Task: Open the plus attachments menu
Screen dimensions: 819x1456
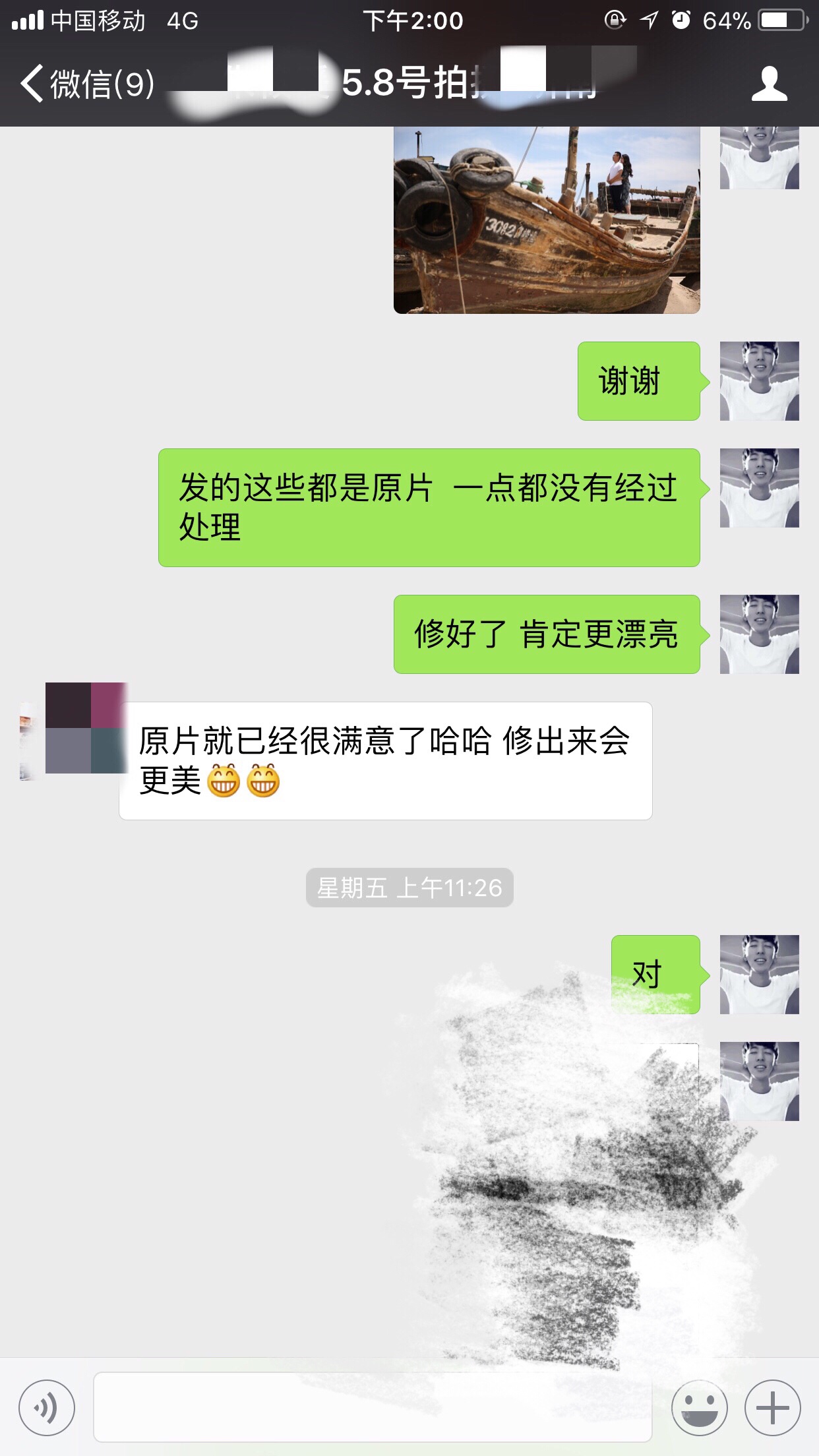Action: tap(773, 1407)
